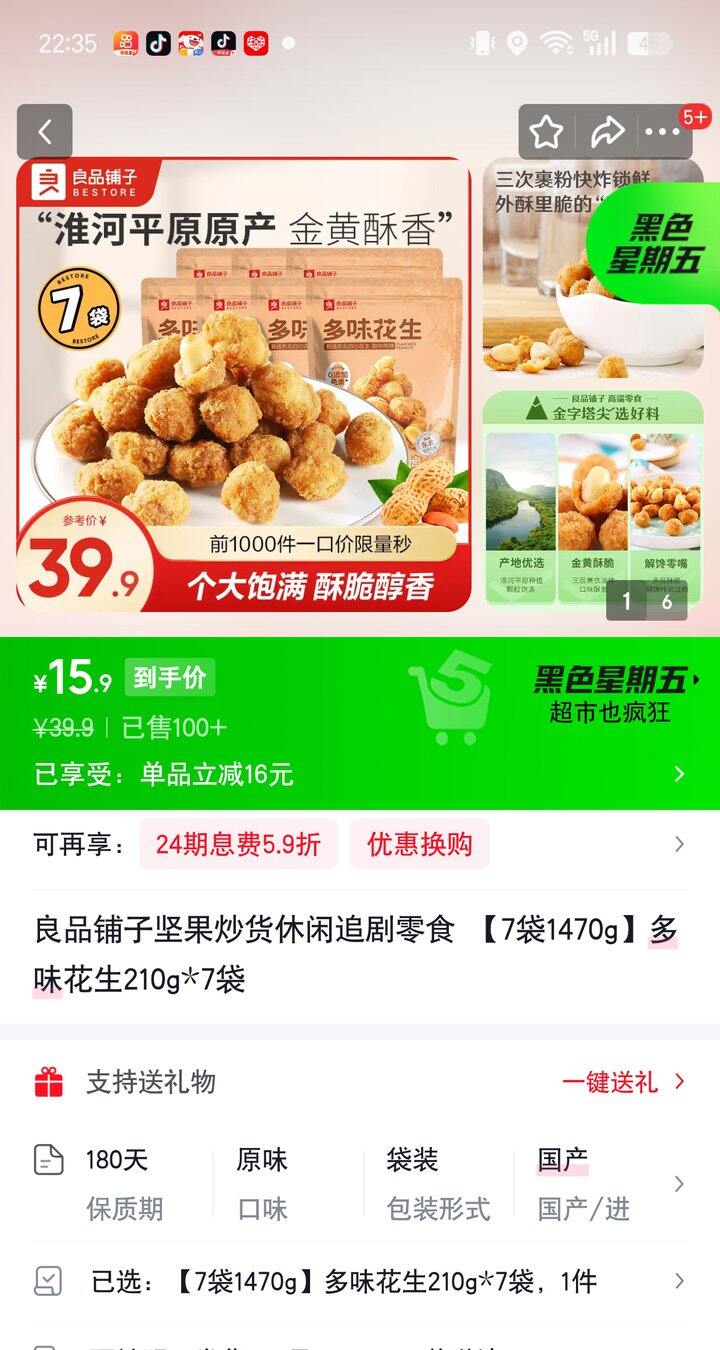Select the 24期息费5.9折 installment offer
720x1350 pixels.
[x=237, y=845]
